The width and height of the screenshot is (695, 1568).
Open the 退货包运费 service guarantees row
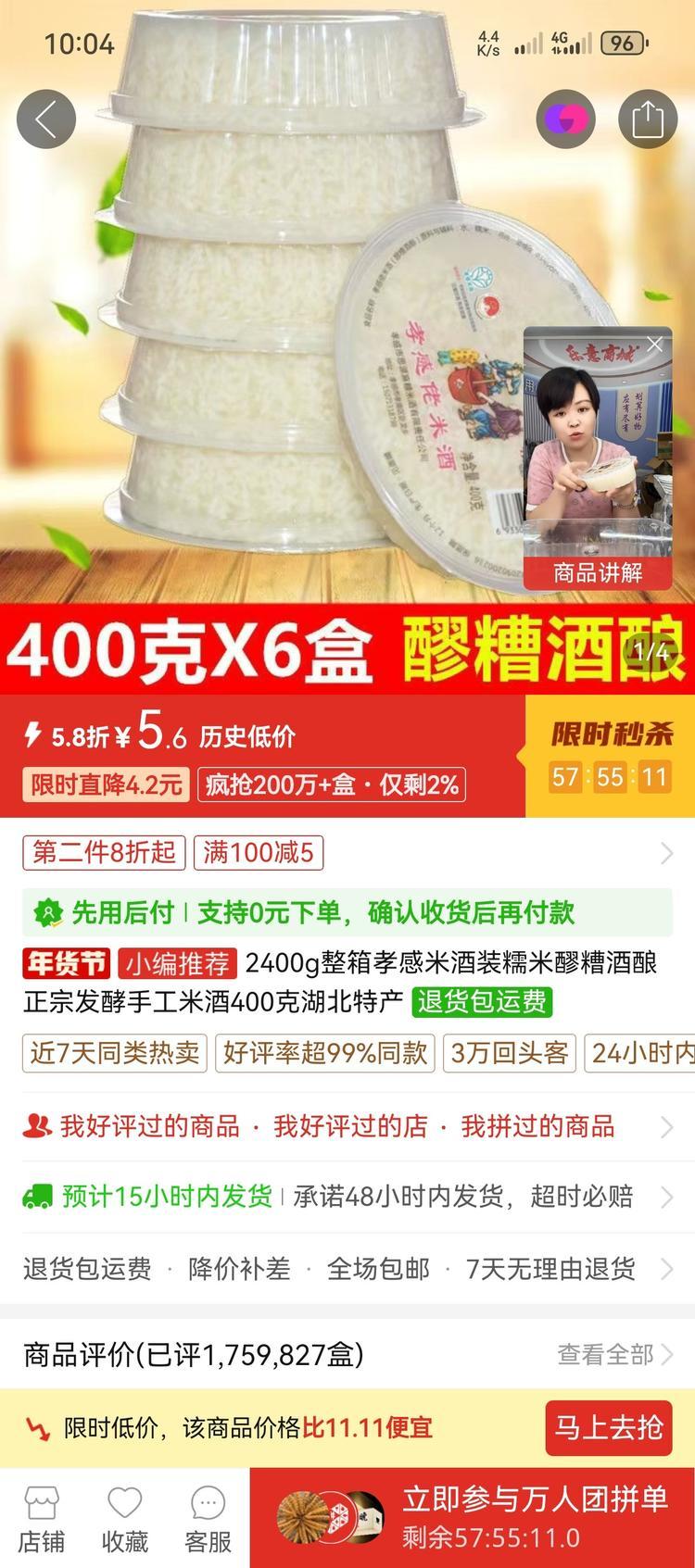347,1268
